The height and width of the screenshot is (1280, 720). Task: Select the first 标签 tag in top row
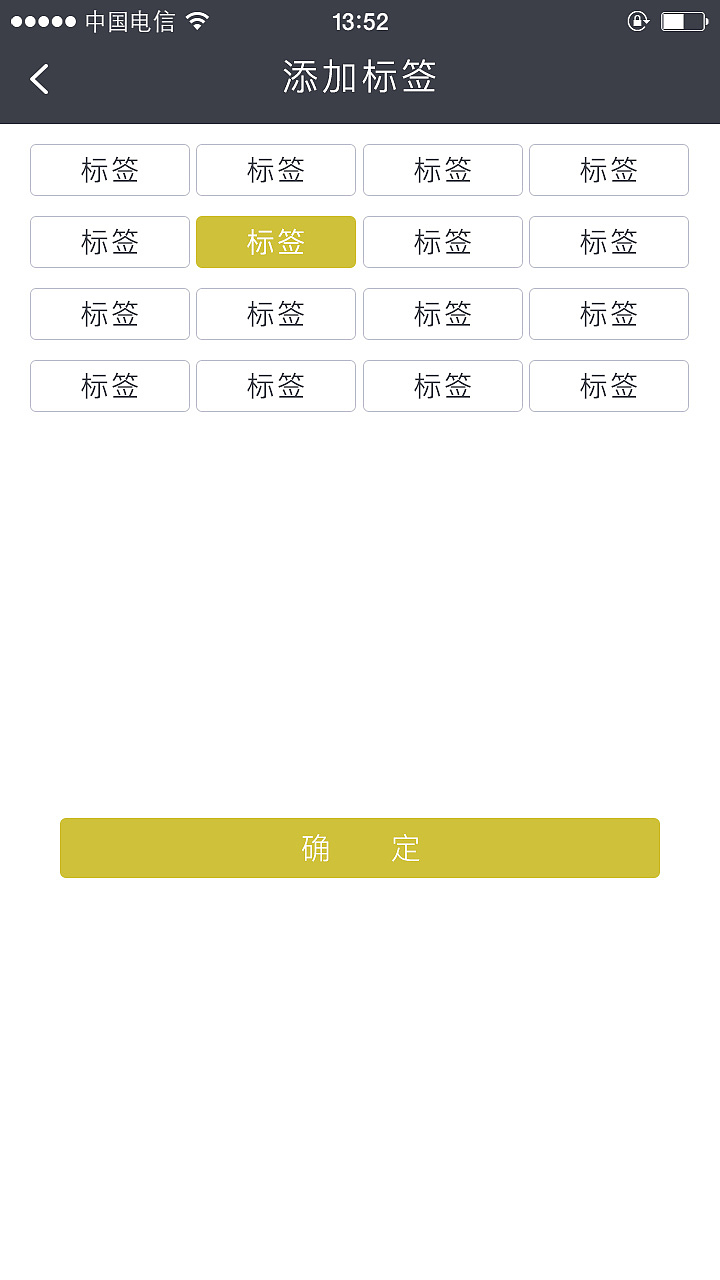pyautogui.click(x=109, y=170)
